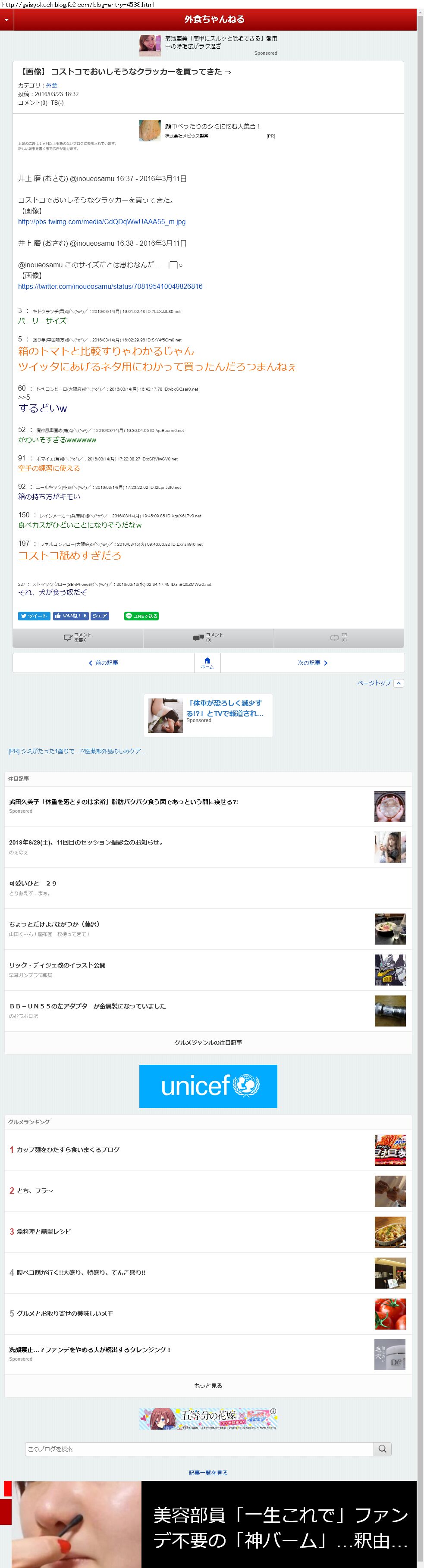Write a comment via コメントを書く
This screenshot has width=424, height=1568.
point(77,637)
